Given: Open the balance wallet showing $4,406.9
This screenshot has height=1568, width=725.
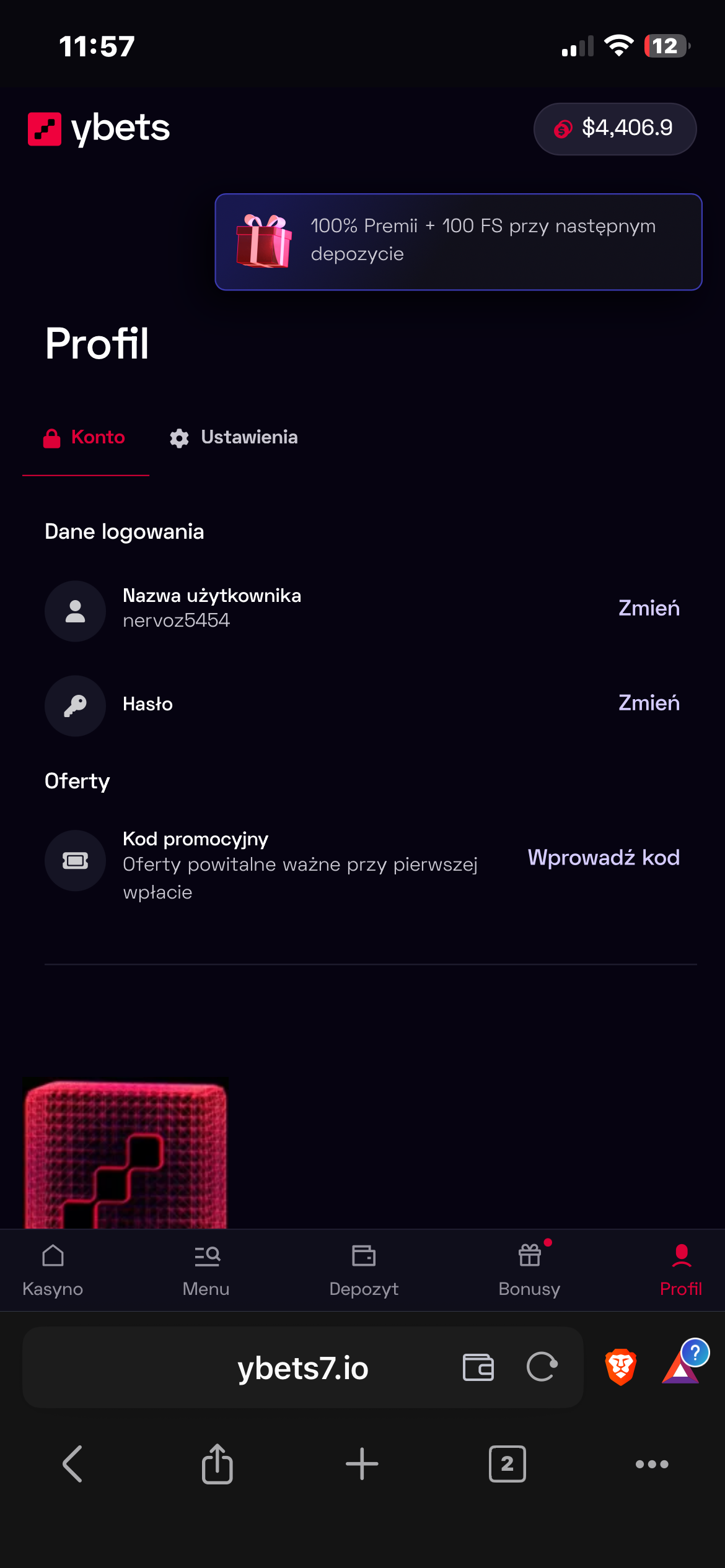Looking at the screenshot, I should pyautogui.click(x=615, y=129).
